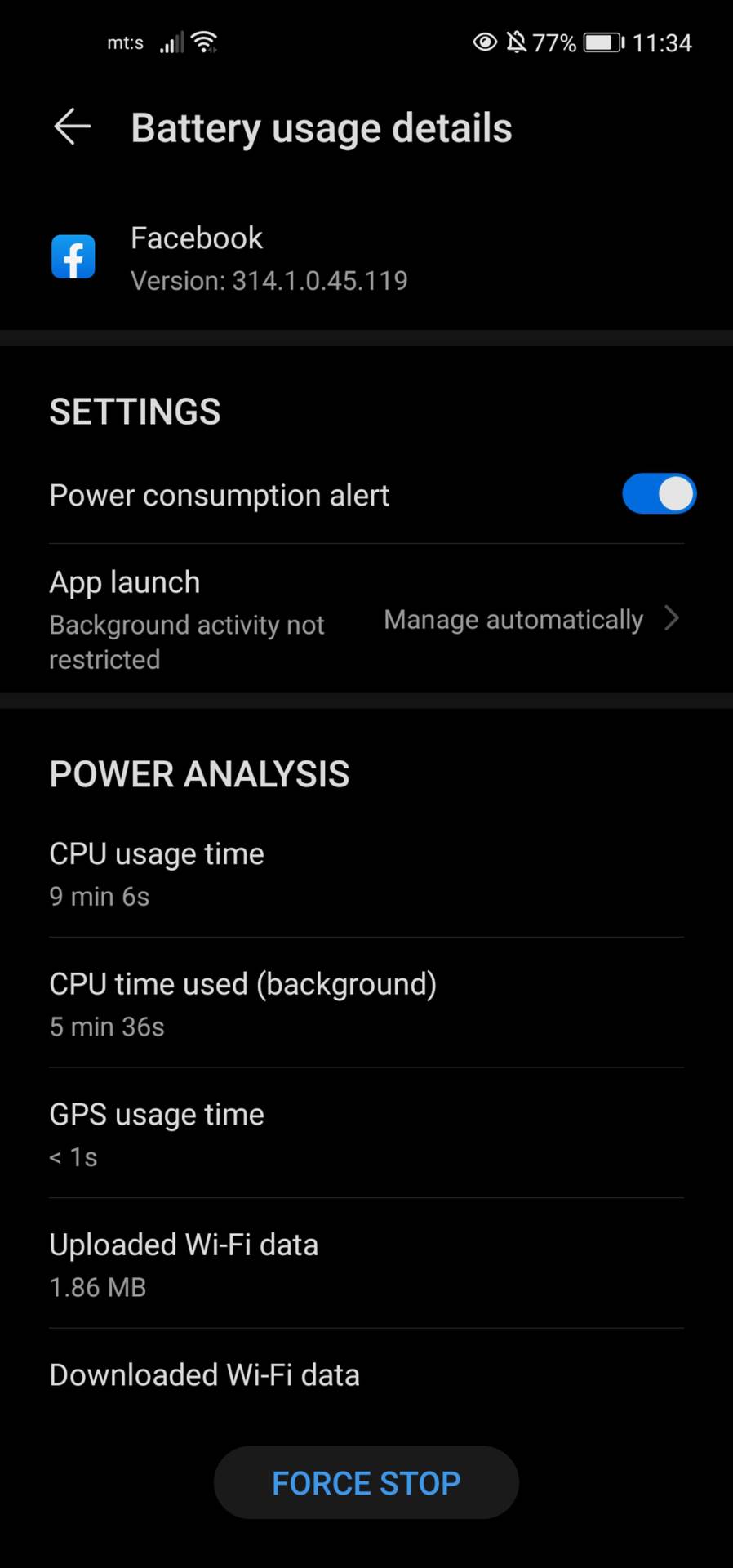
Task: Tap the FORCE STOP button
Action: pyautogui.click(x=366, y=1482)
